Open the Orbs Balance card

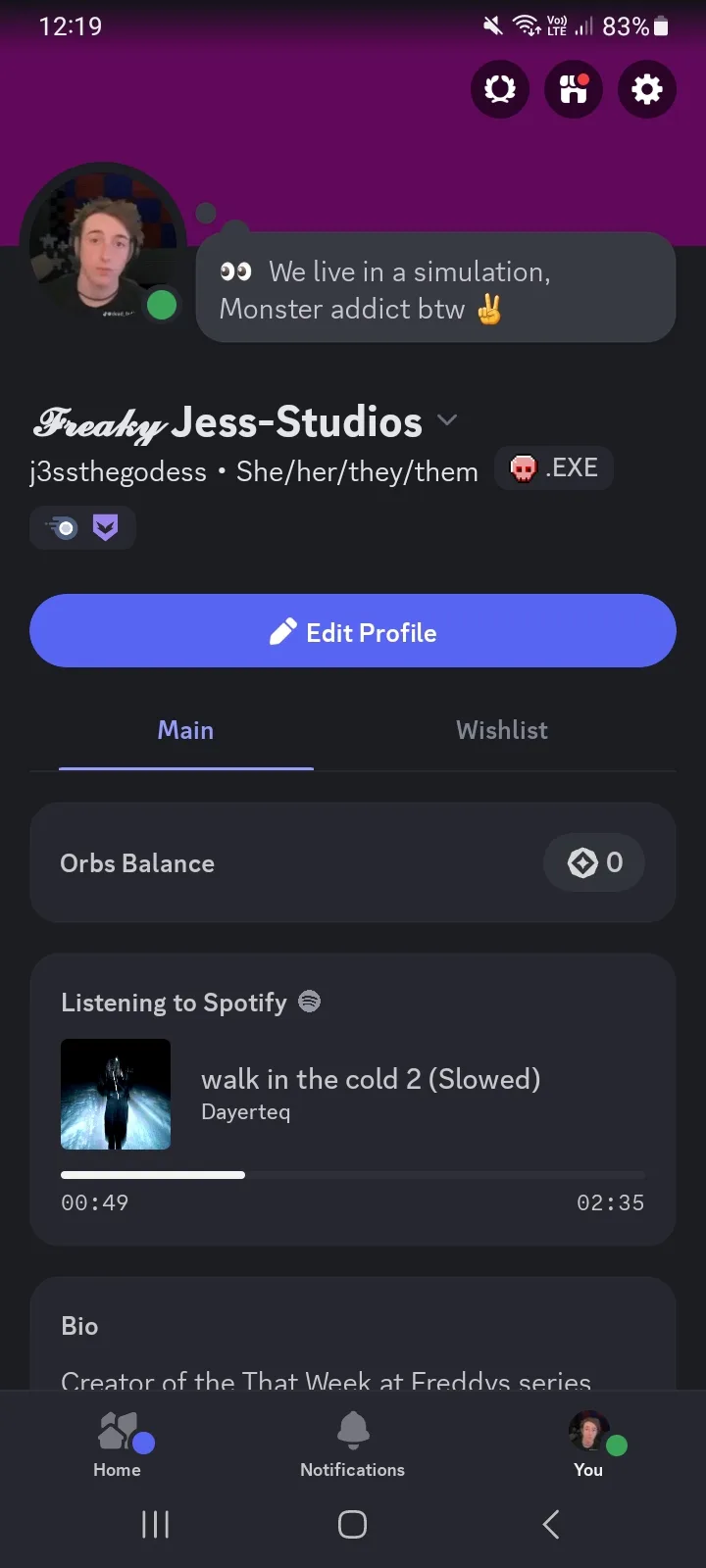[353, 862]
